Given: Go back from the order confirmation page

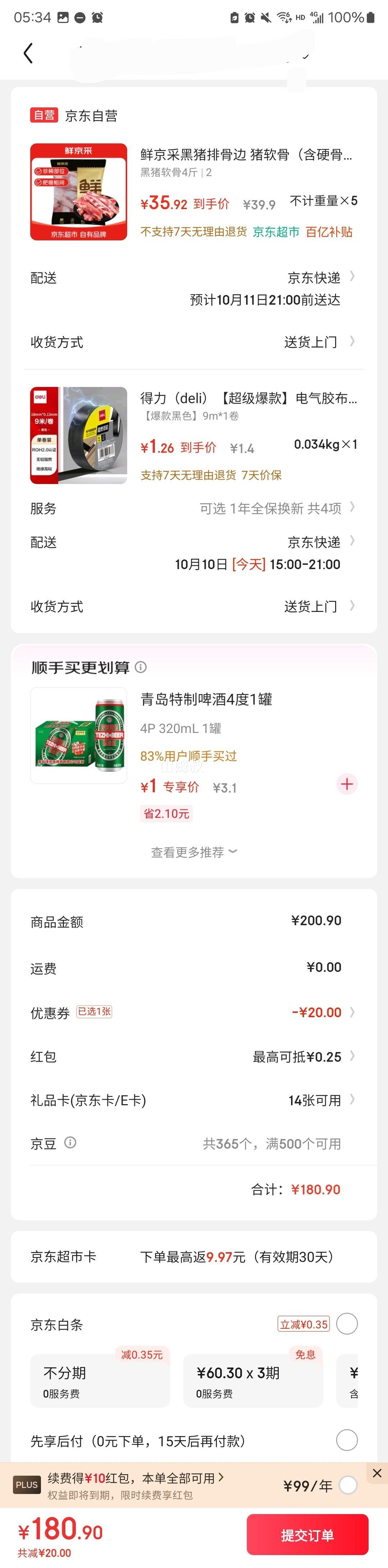Looking at the screenshot, I should [28, 54].
